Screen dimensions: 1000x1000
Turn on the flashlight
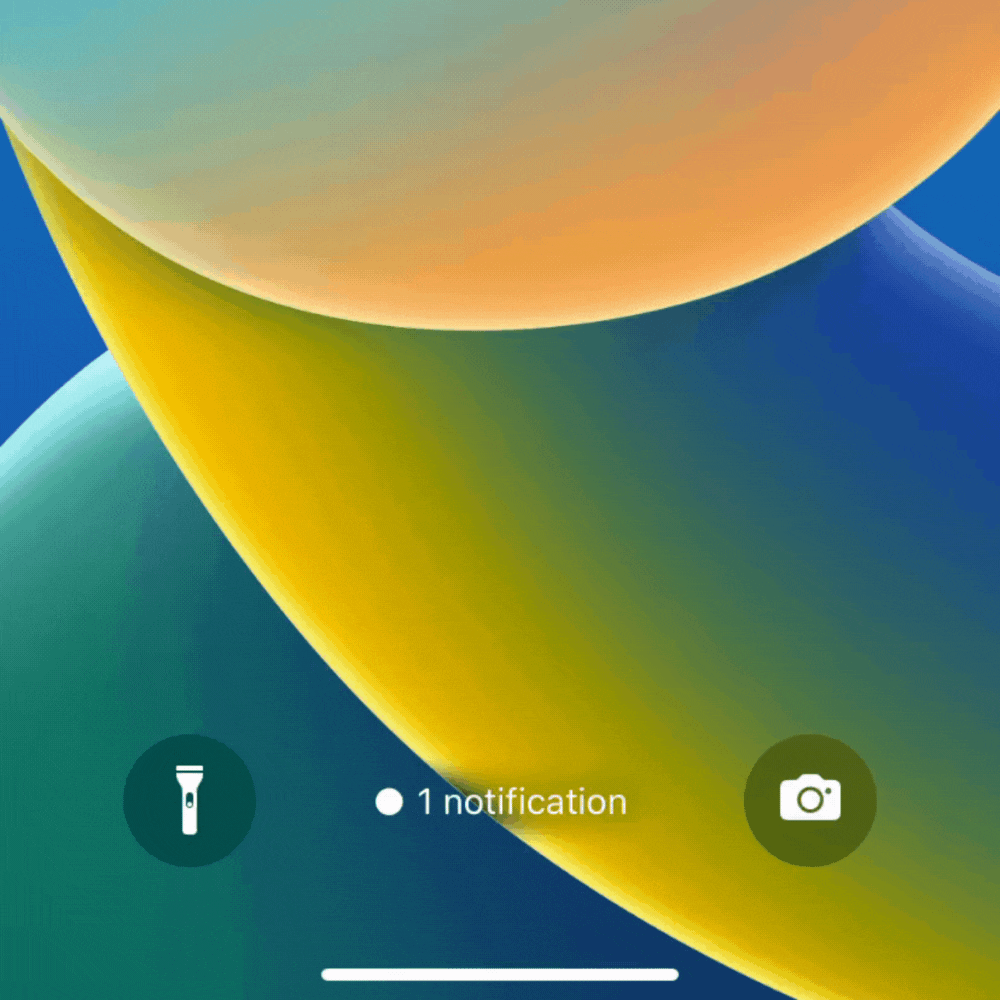pos(189,800)
